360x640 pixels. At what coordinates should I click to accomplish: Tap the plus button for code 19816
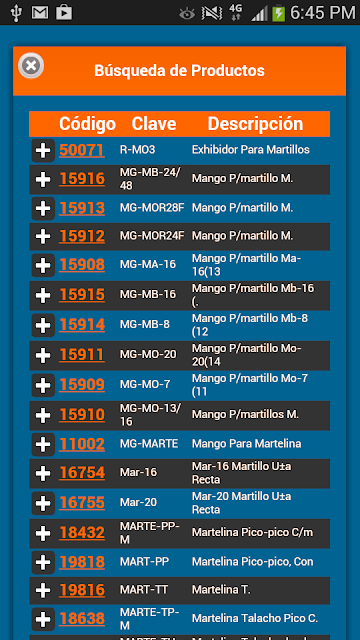tap(43, 590)
